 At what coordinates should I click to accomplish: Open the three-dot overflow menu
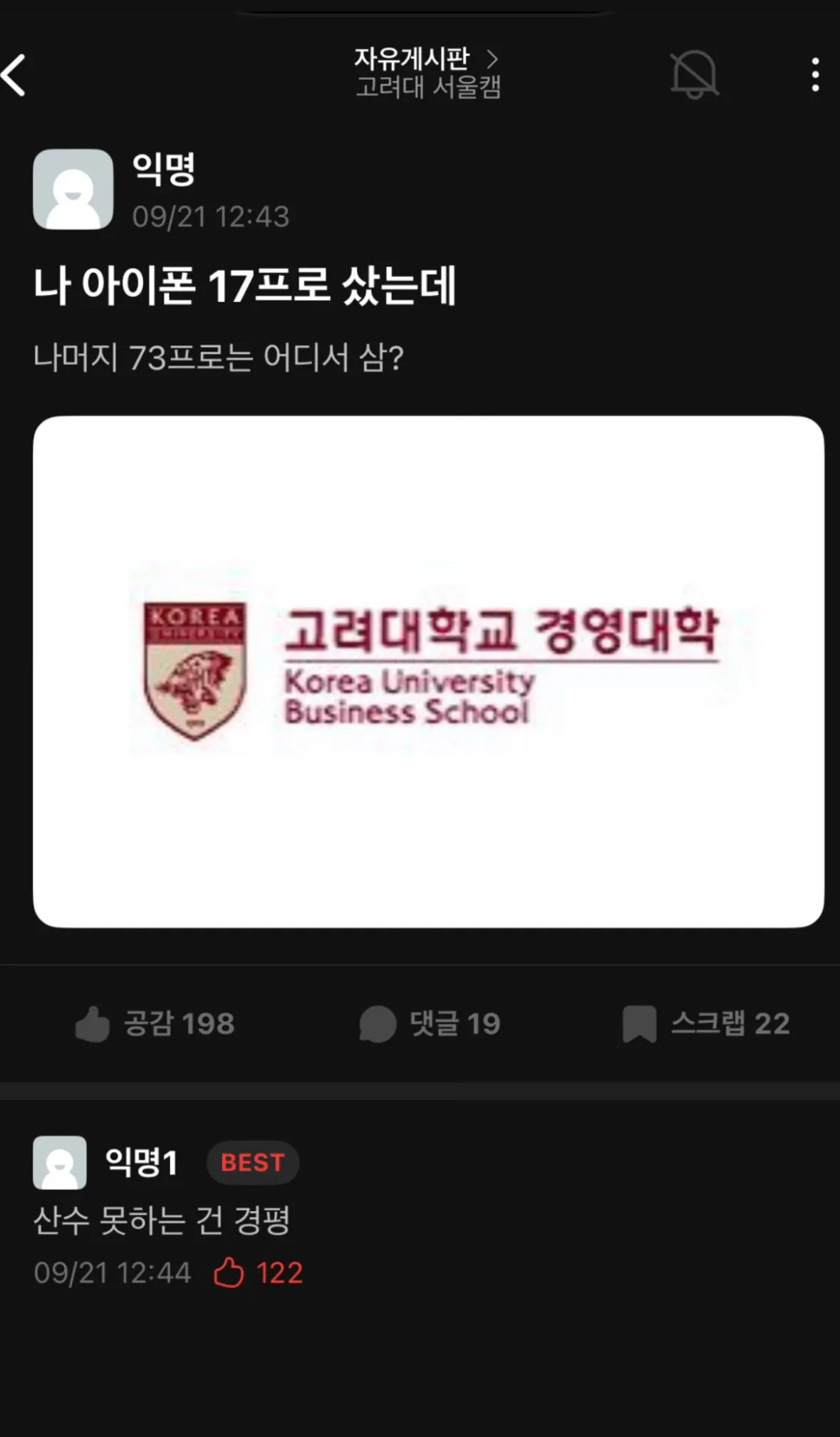tap(815, 75)
